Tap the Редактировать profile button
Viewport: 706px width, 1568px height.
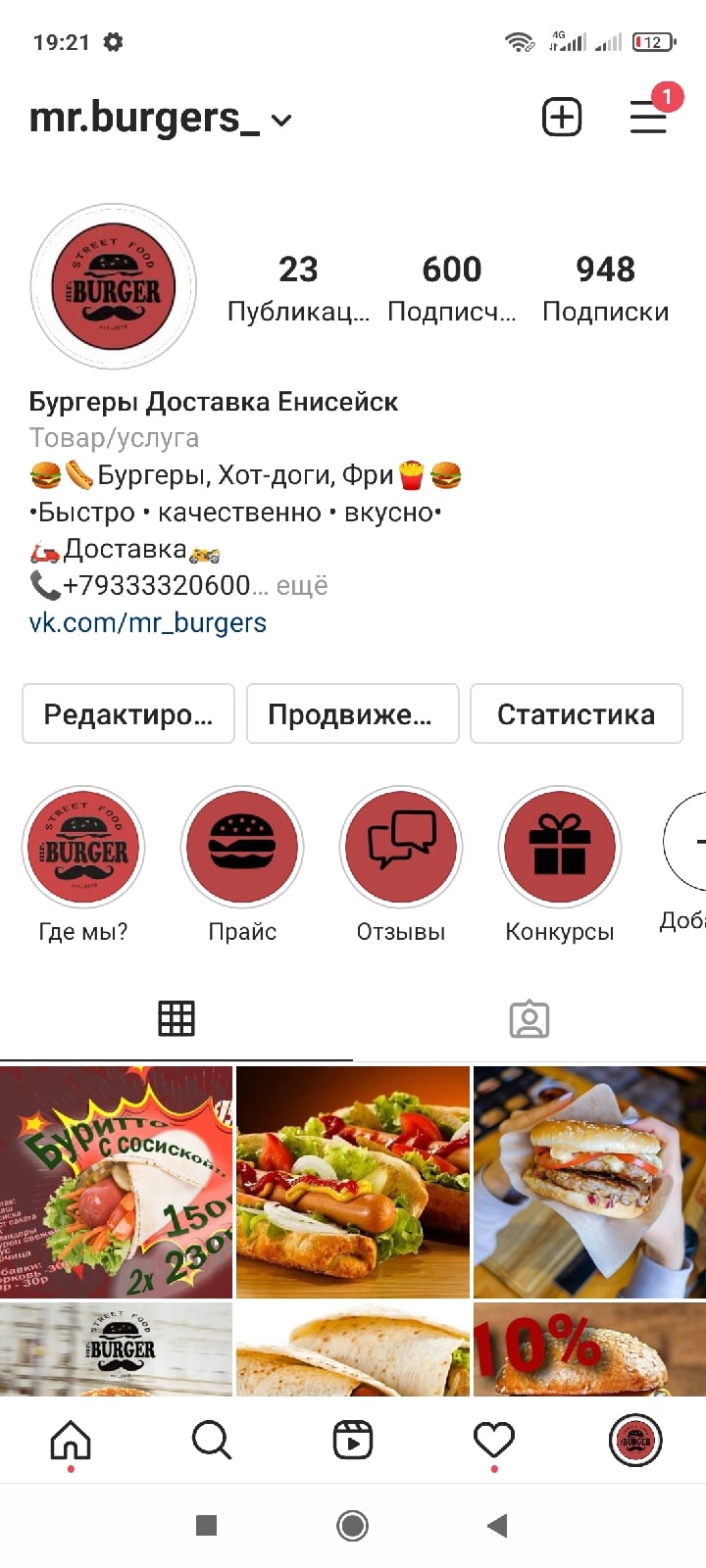coord(128,713)
